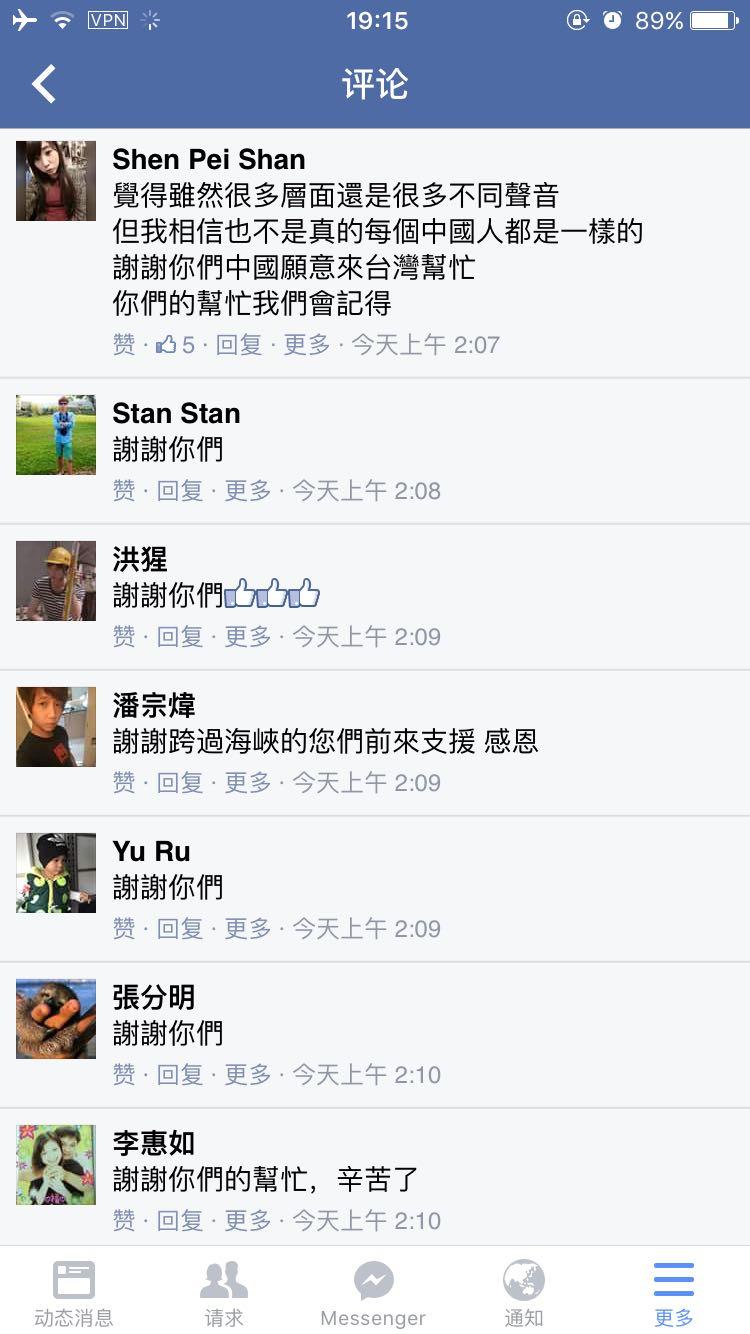Reply to 洪猩's comment
The width and height of the screenshot is (750, 1334).
[x=180, y=637]
